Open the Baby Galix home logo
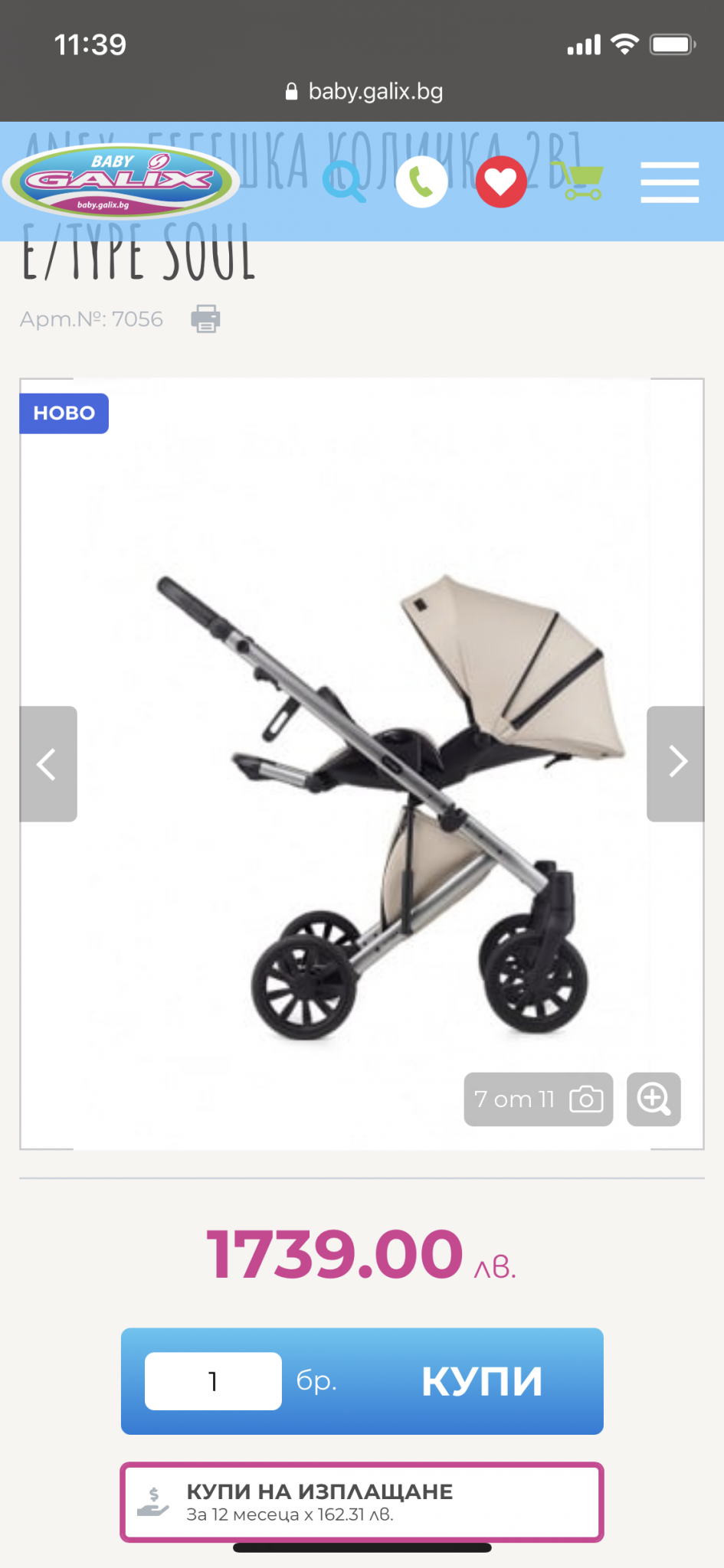Image resolution: width=724 pixels, height=1568 pixels. point(121,181)
